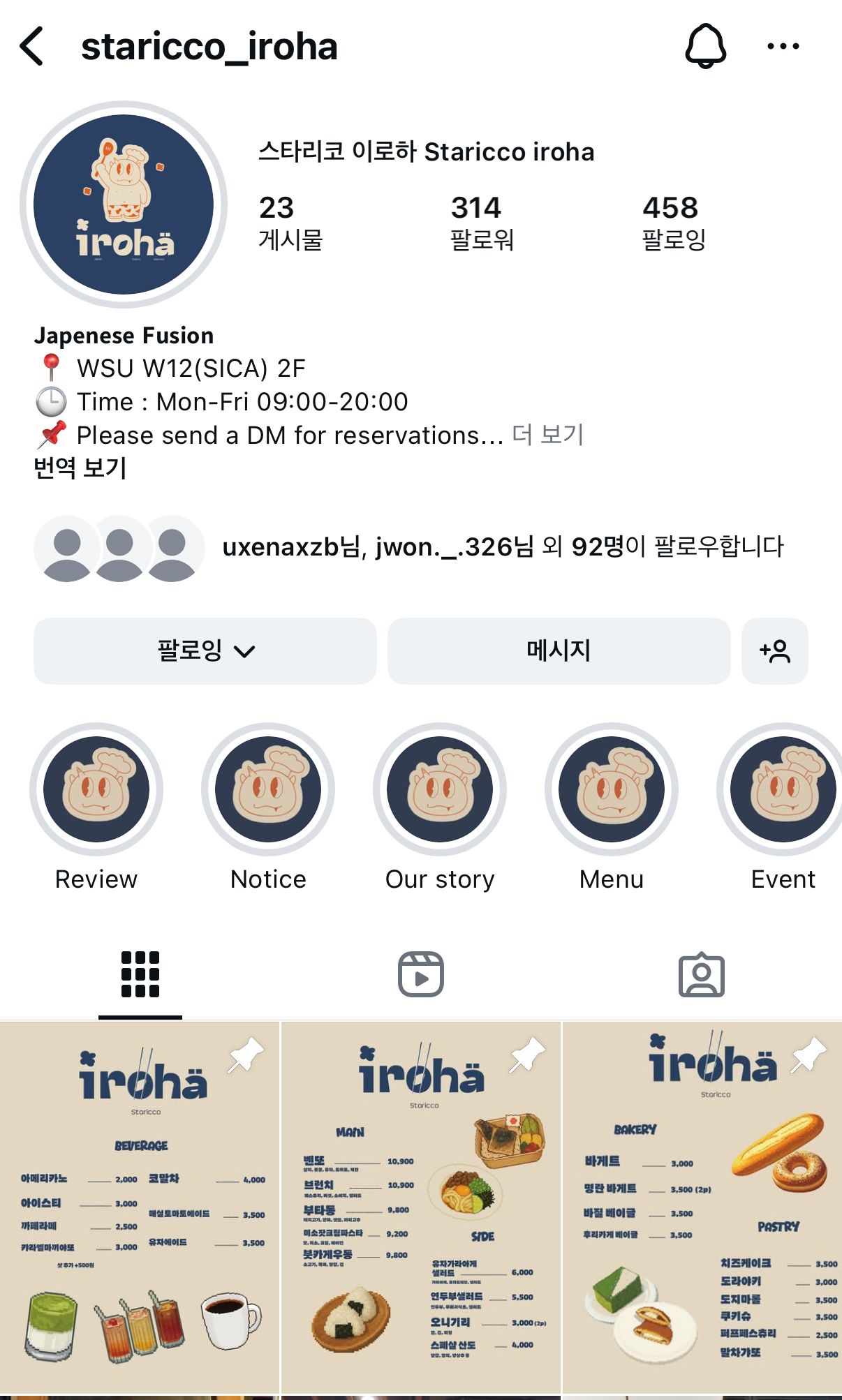Open the pinned BAKERY and PASTRY post
Image resolution: width=842 pixels, height=1400 pixels.
pos(702,1207)
